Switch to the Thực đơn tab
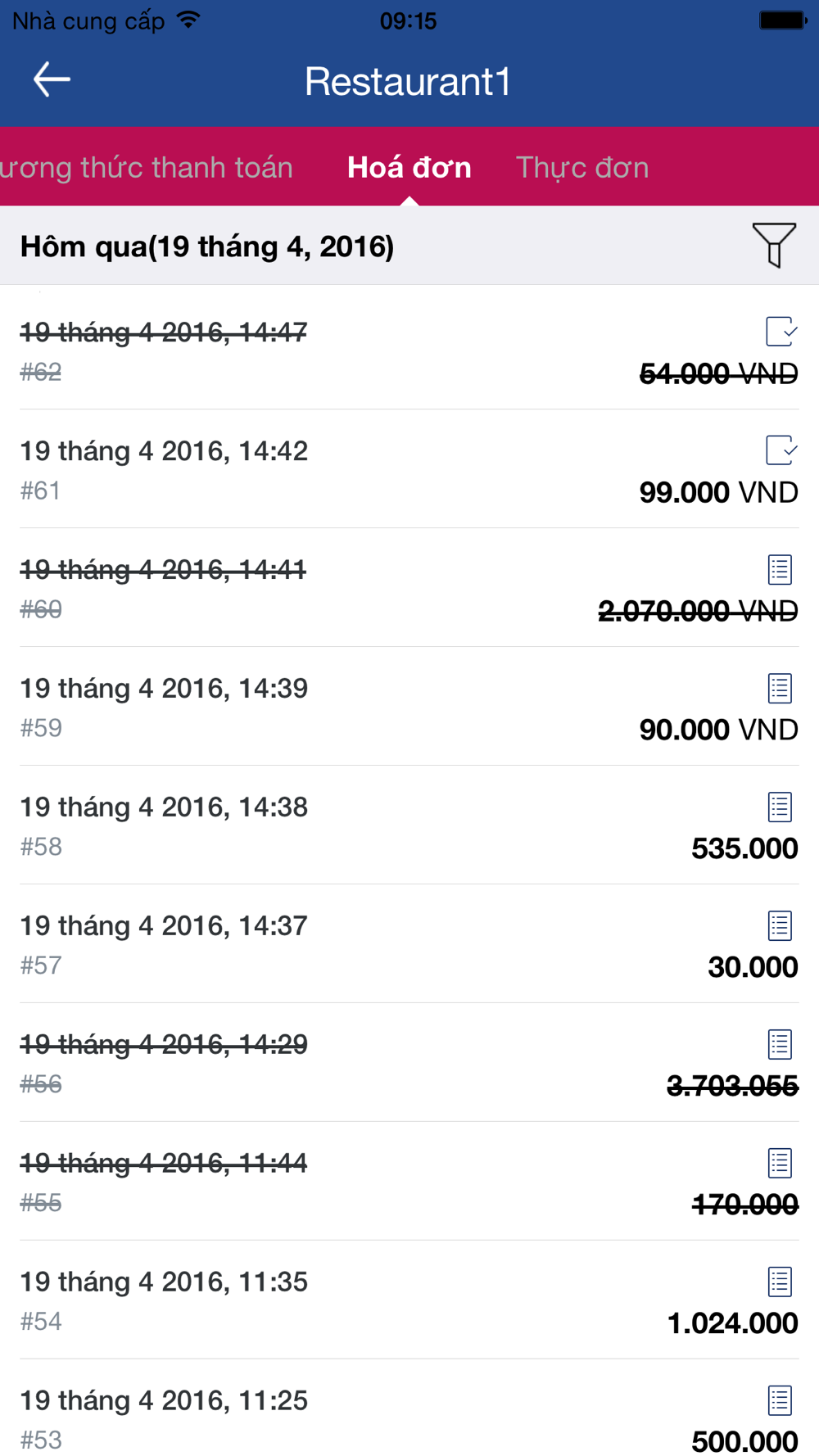The width and height of the screenshot is (819, 1456). pos(581,168)
